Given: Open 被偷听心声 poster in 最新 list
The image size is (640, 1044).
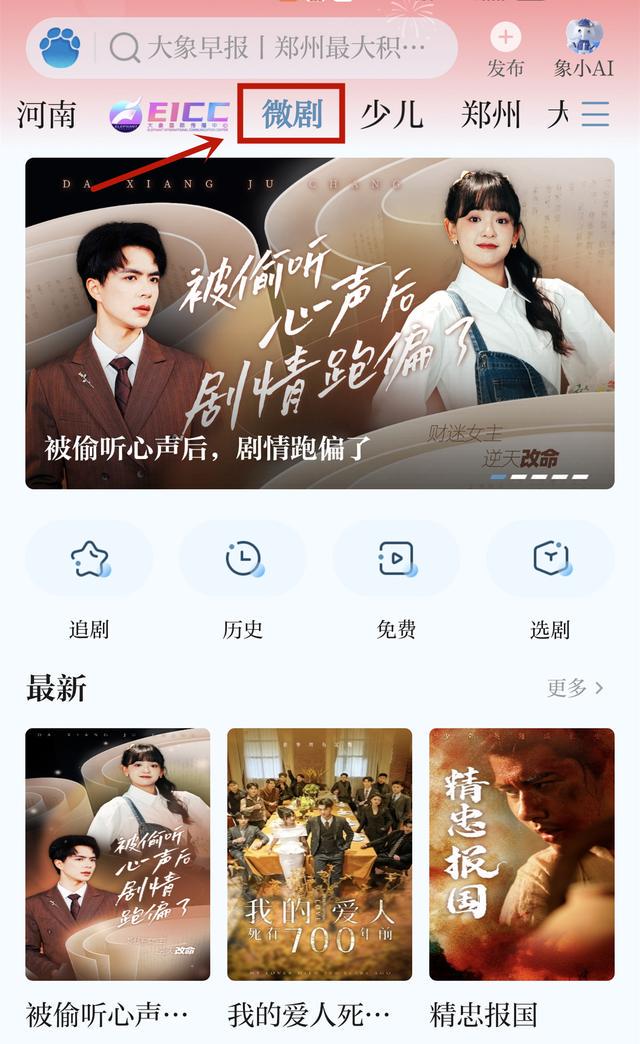Looking at the screenshot, I should pos(118,853).
